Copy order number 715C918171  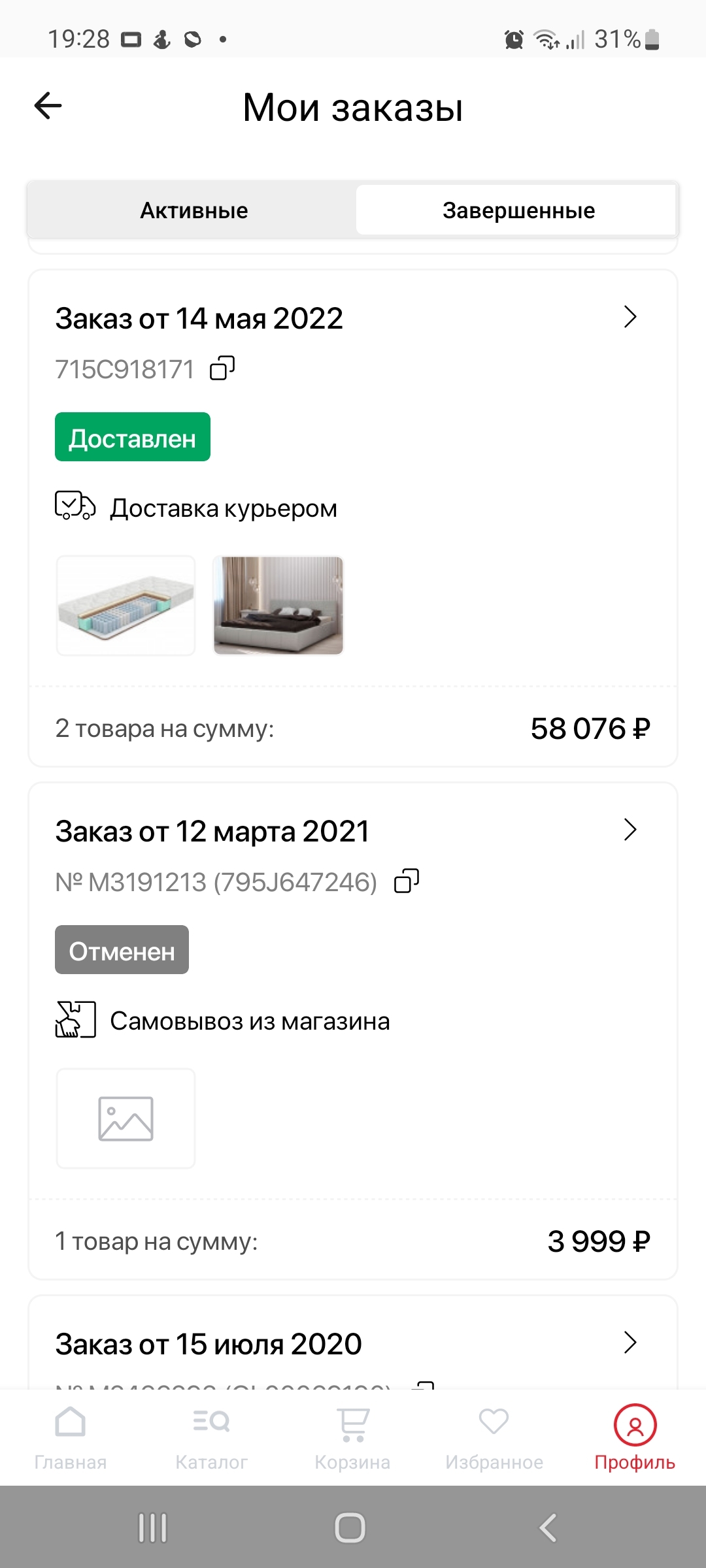222,368
